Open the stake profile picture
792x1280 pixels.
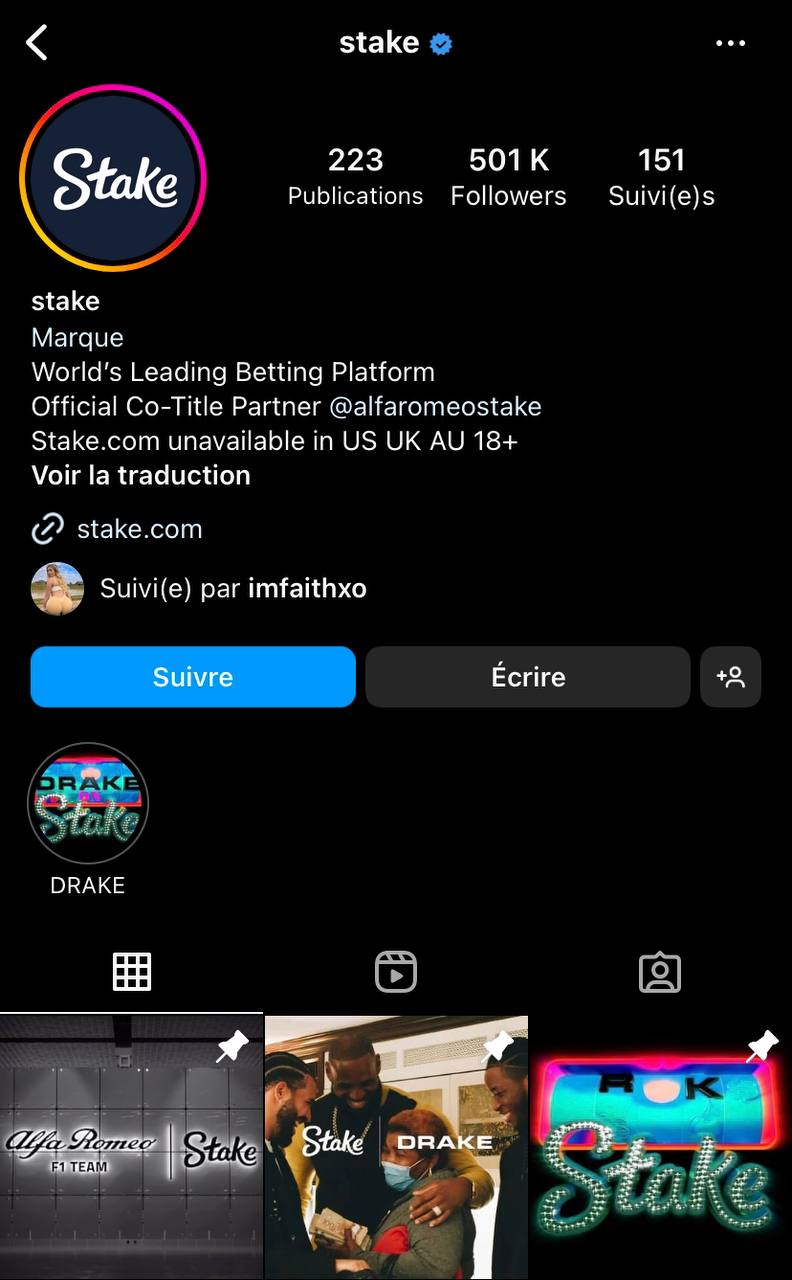coord(113,178)
